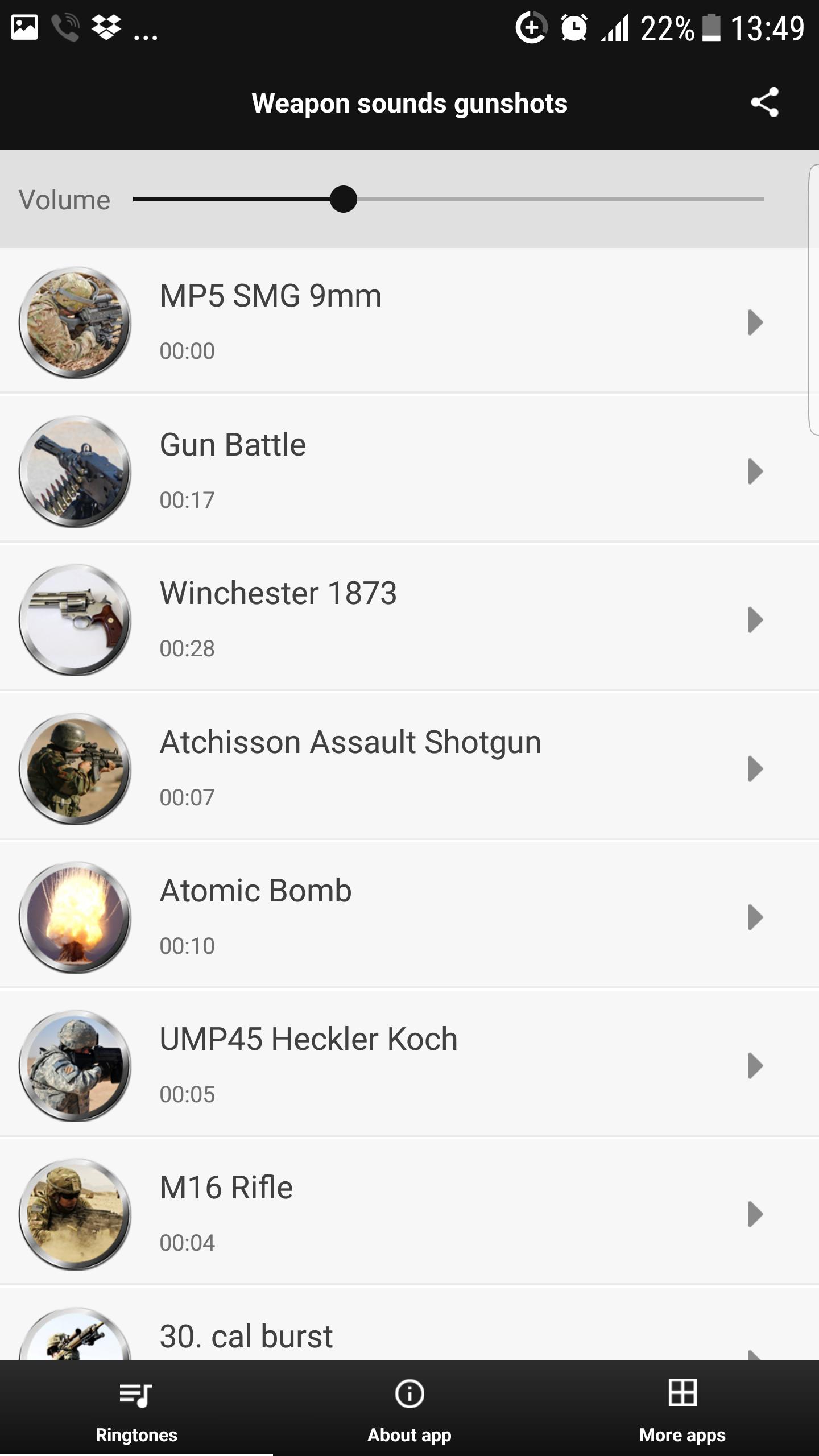Tap the arrow beside M16 Rifle

pyautogui.click(x=755, y=1214)
